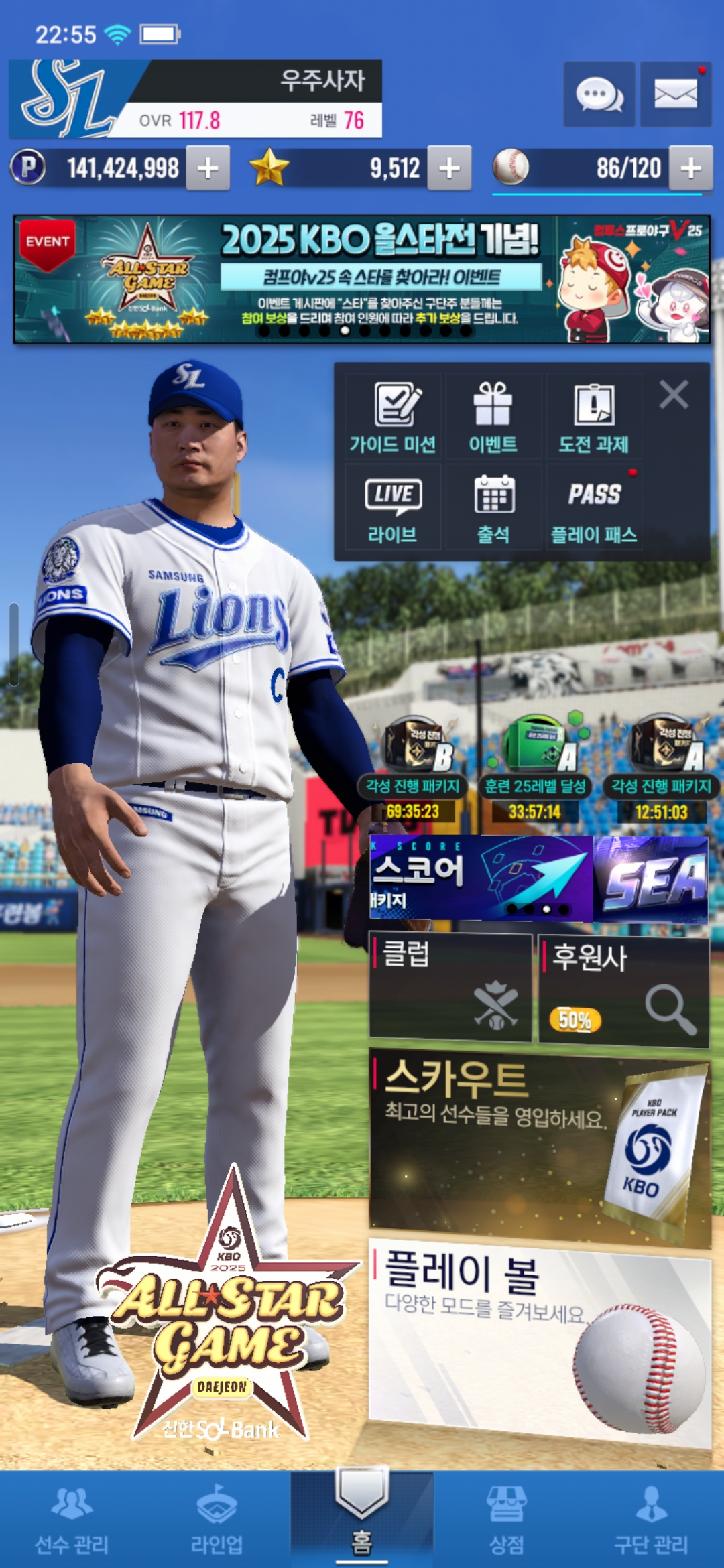Open 플레이 패스 PASS
Viewport: 724px width, 1568px height.
click(594, 508)
